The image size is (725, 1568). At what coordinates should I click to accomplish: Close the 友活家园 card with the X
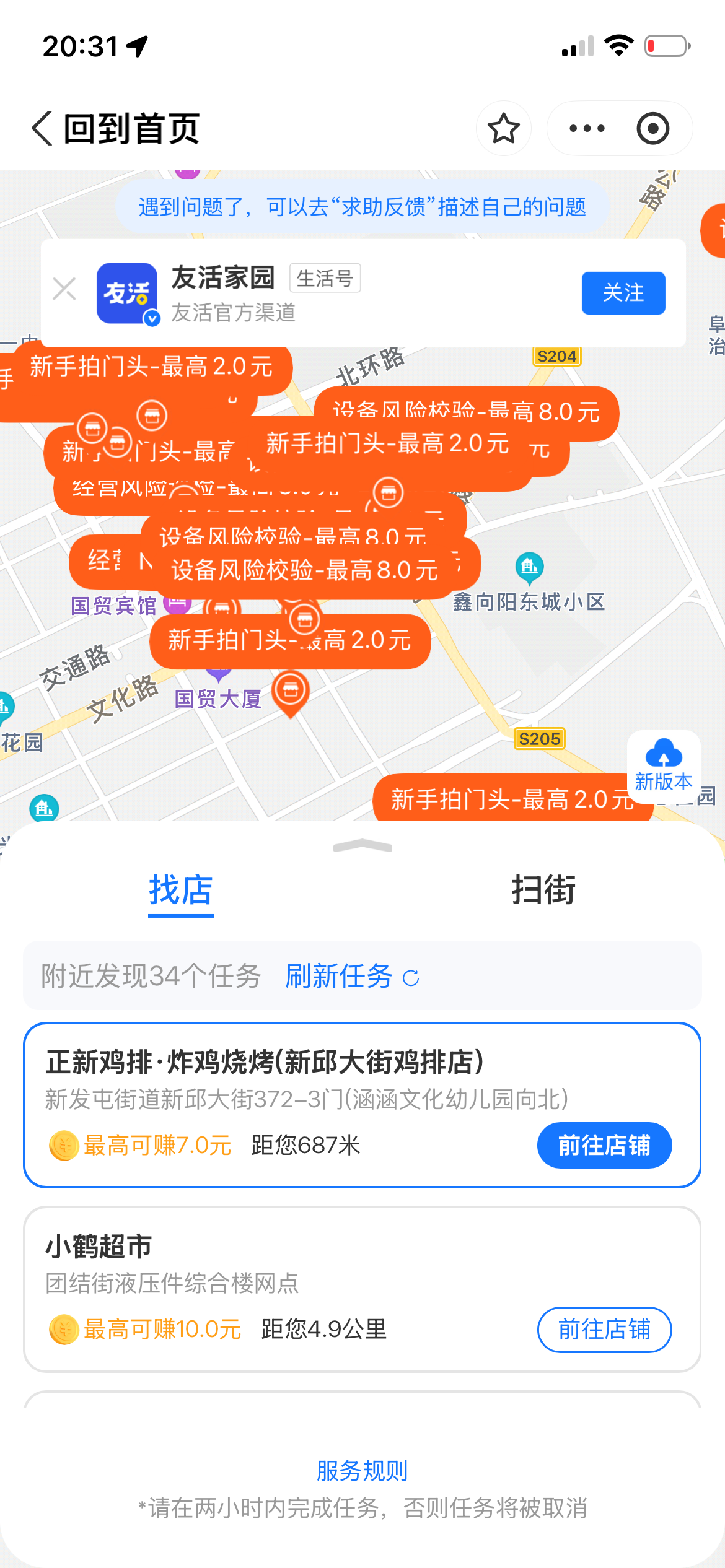pyautogui.click(x=63, y=290)
